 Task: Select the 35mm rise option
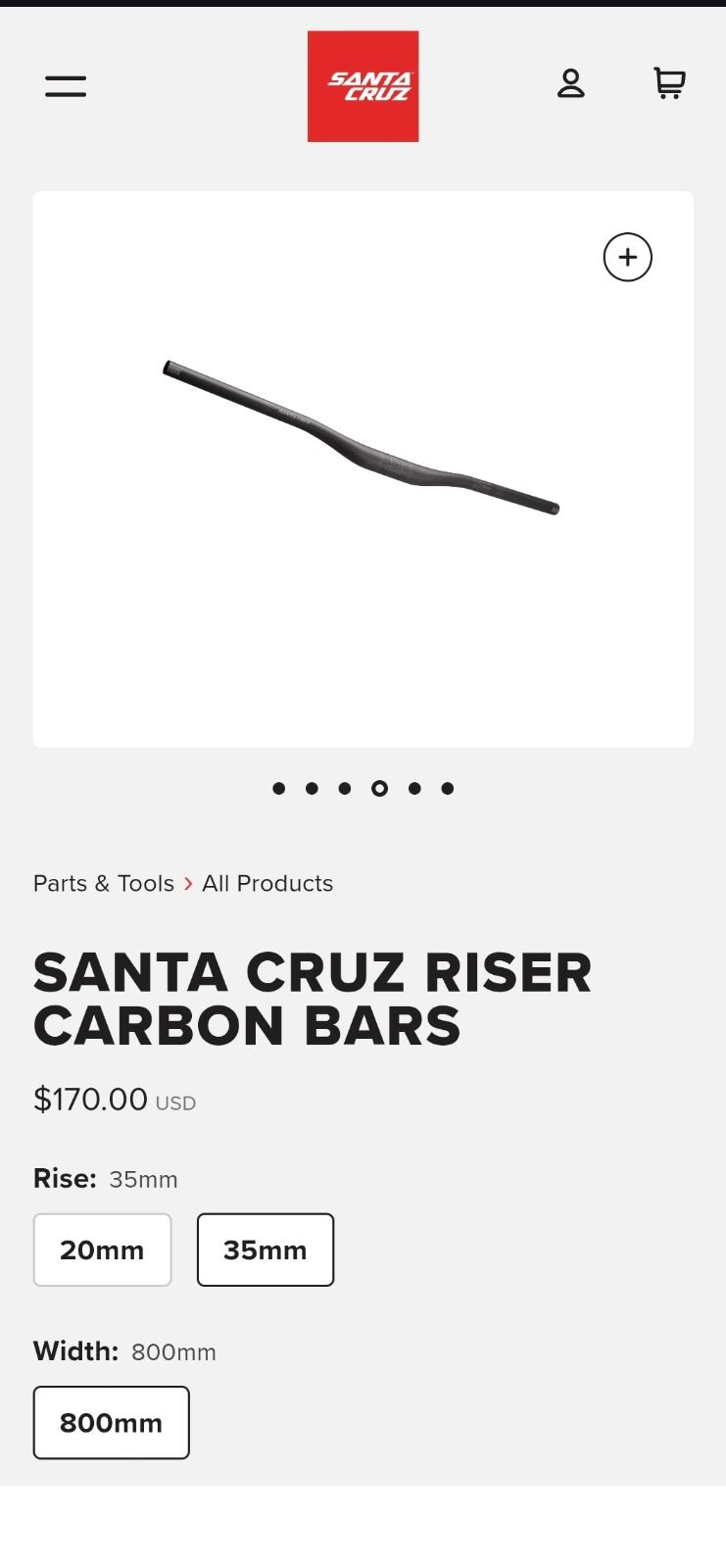(x=265, y=1249)
